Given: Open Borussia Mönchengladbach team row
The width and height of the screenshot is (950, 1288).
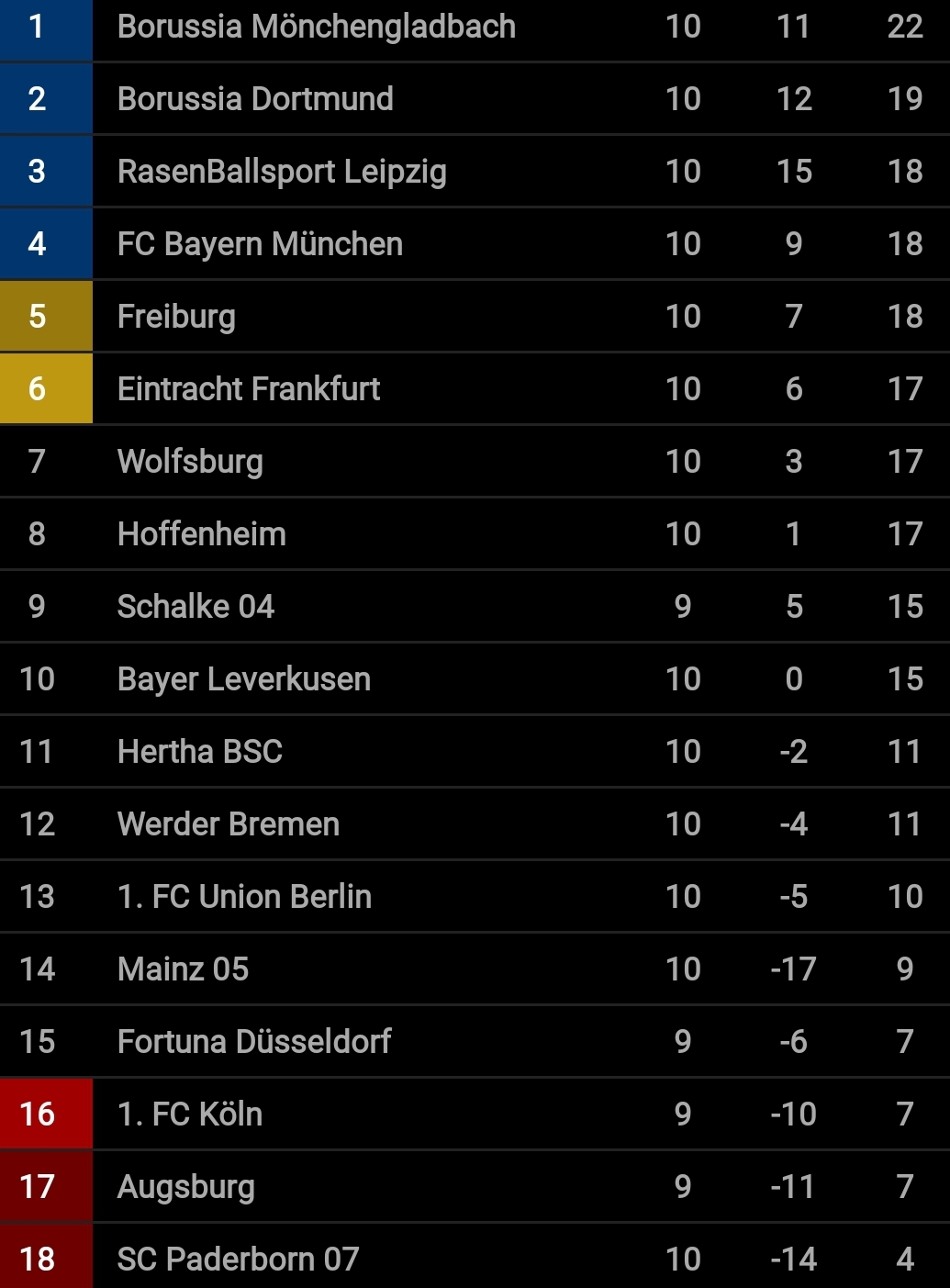Looking at the screenshot, I should (x=475, y=28).
